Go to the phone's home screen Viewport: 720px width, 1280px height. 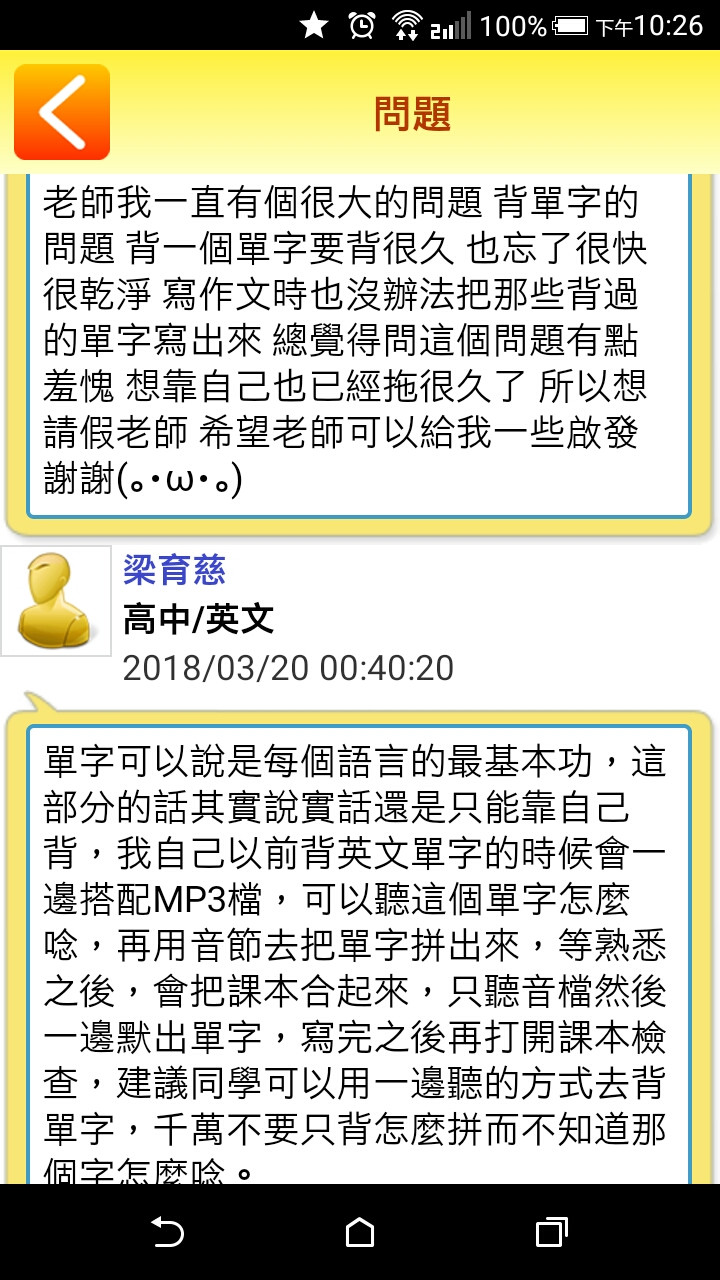[x=360, y=1232]
